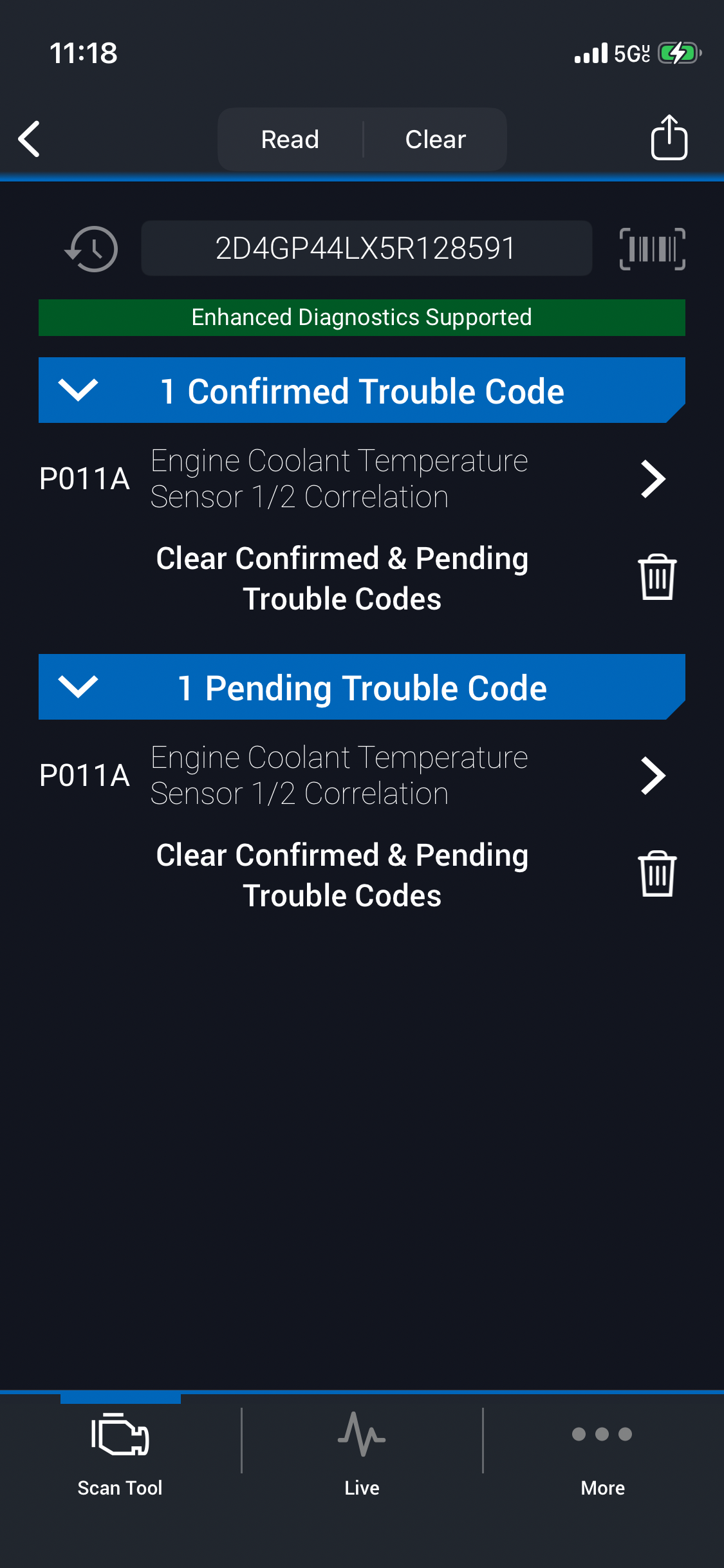Viewport: 724px width, 1568px height.
Task: Open confirmed P011A code details
Action: pyautogui.click(x=653, y=479)
